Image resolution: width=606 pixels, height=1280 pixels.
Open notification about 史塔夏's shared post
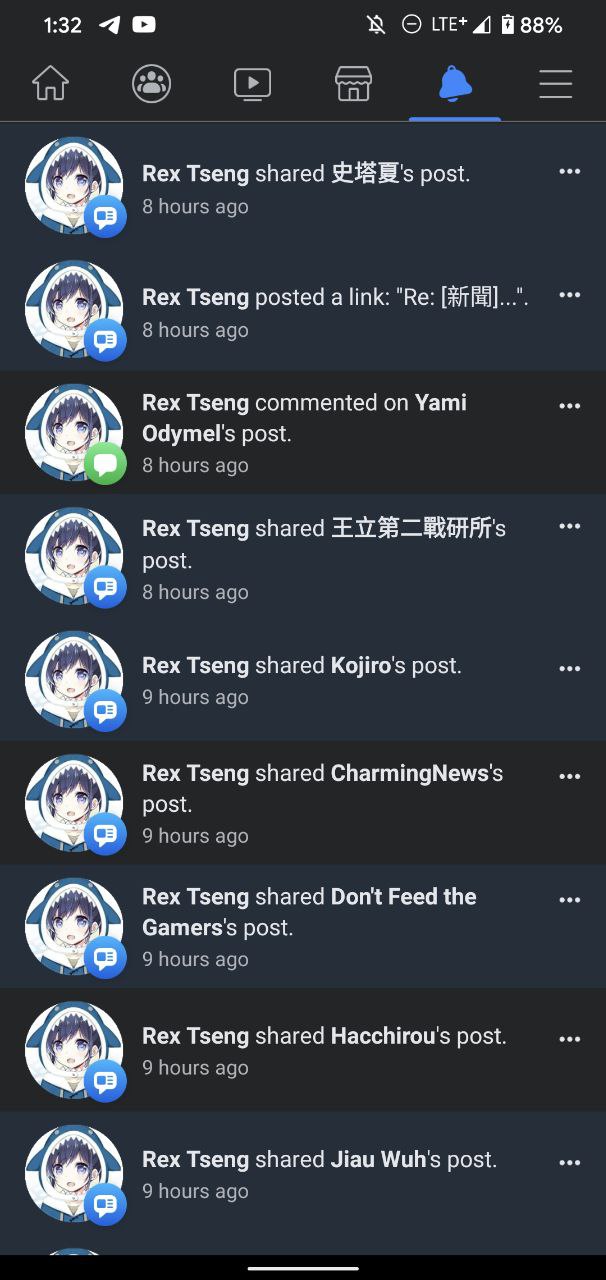coord(303,186)
